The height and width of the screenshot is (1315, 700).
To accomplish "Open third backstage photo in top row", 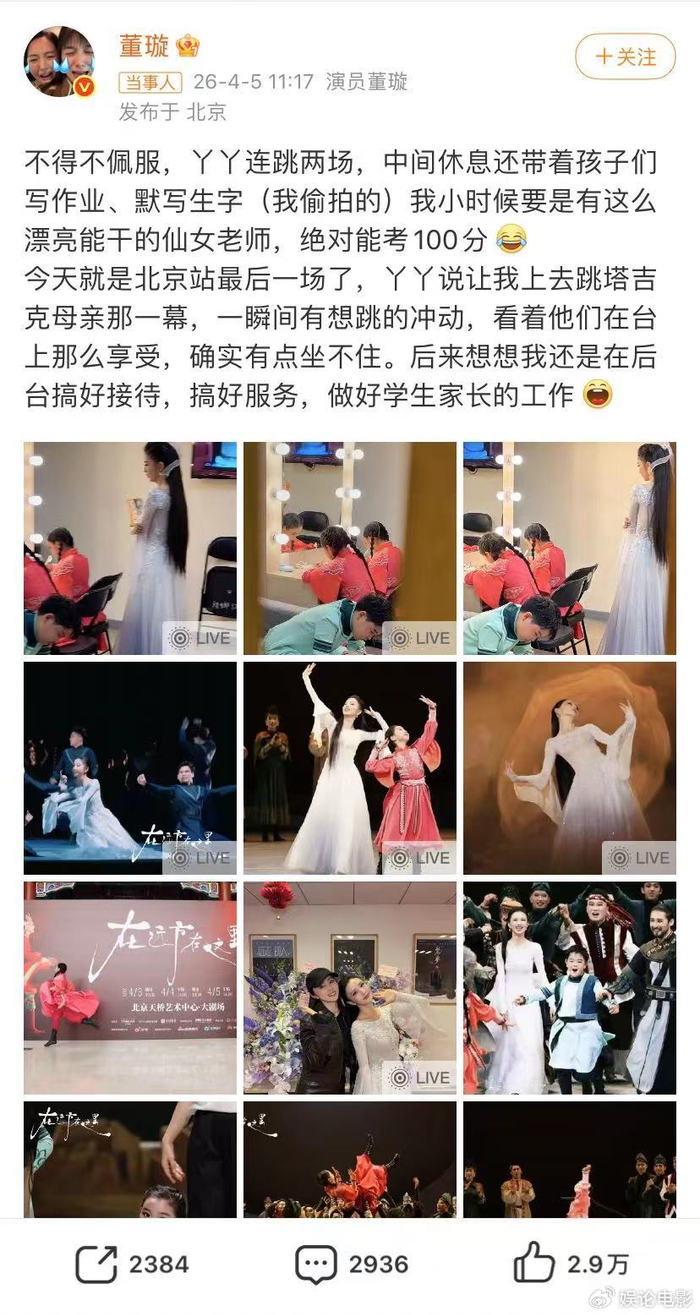I will (x=569, y=548).
